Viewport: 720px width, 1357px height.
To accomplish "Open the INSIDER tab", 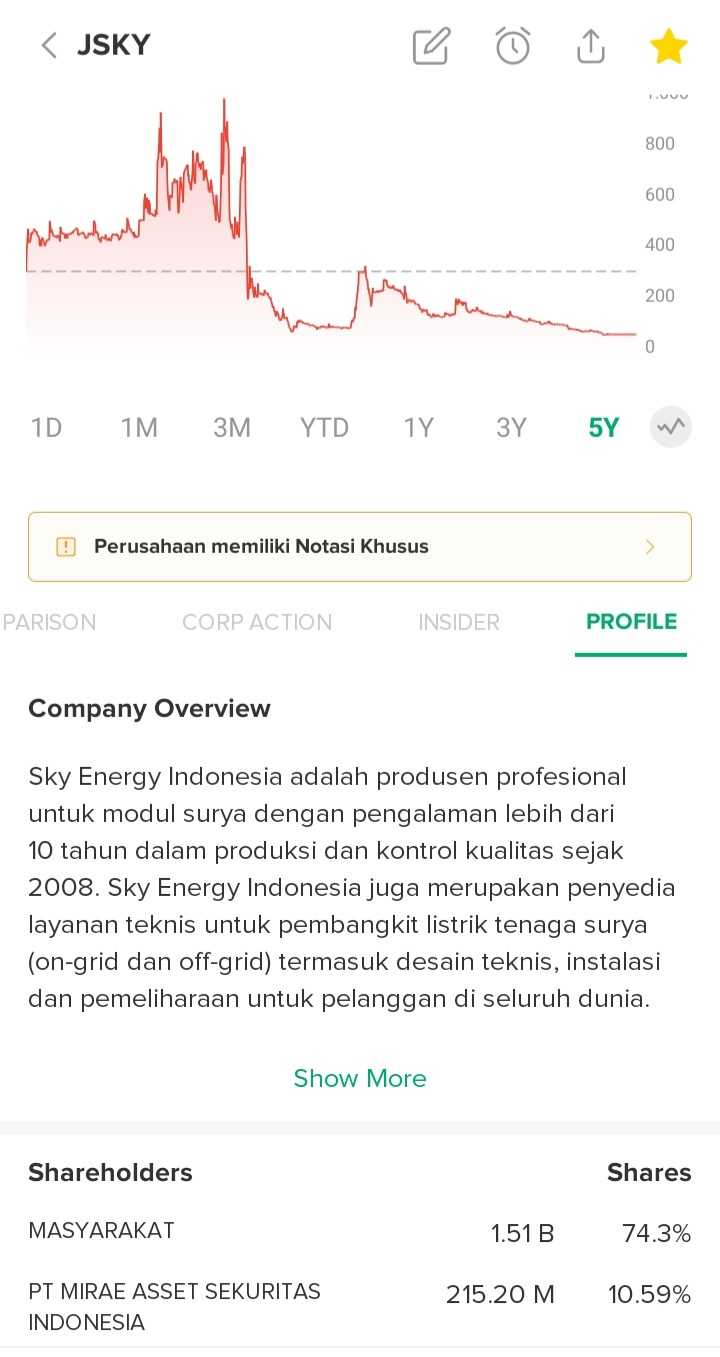I will [459, 622].
